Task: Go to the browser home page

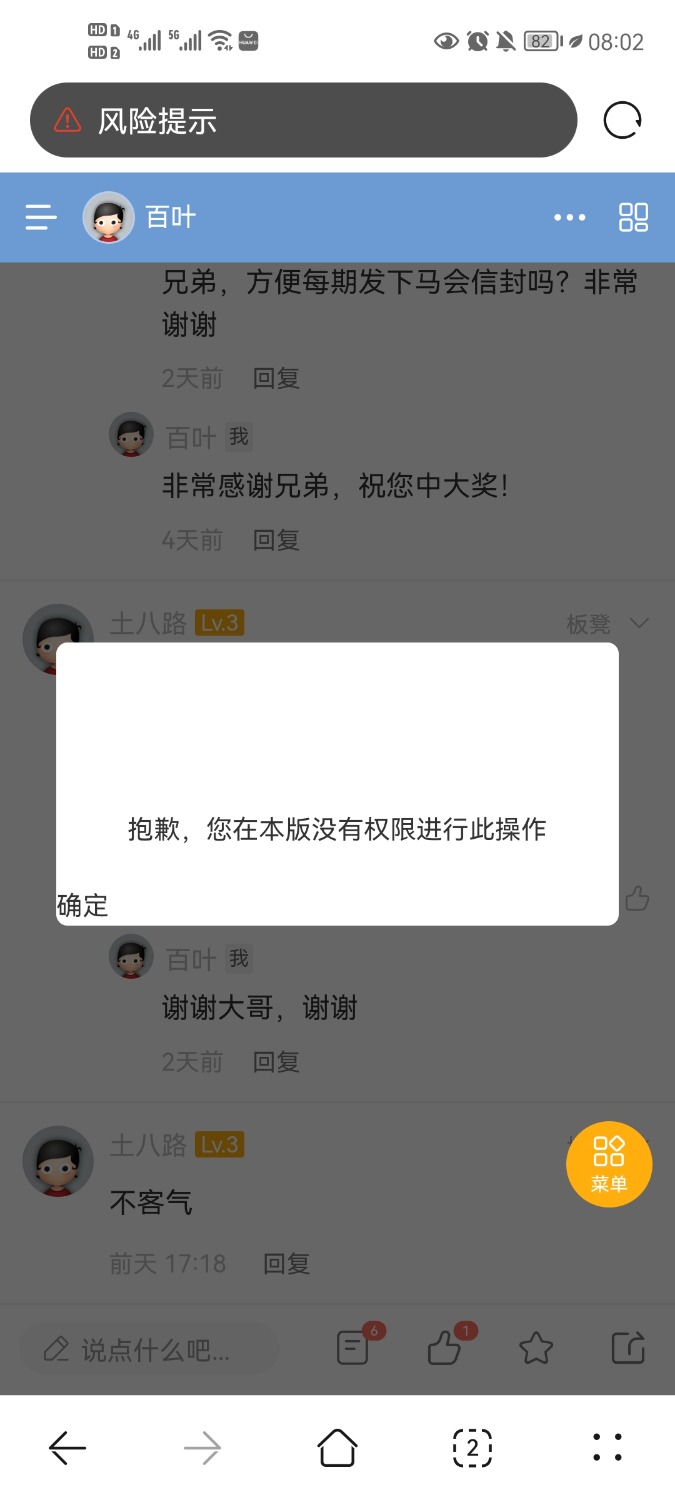Action: [337, 1447]
